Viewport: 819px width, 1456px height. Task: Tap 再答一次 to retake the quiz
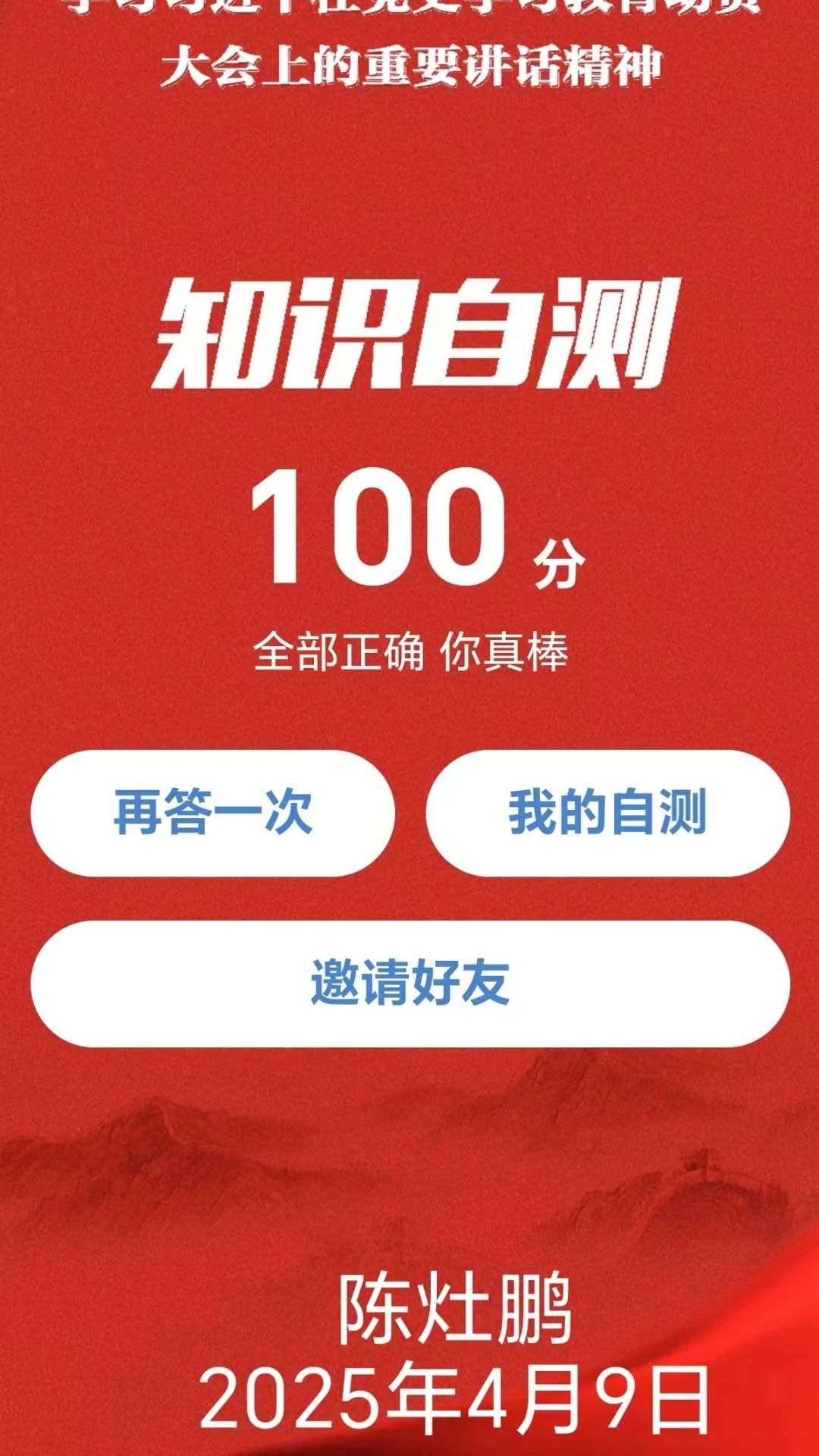coord(212,813)
